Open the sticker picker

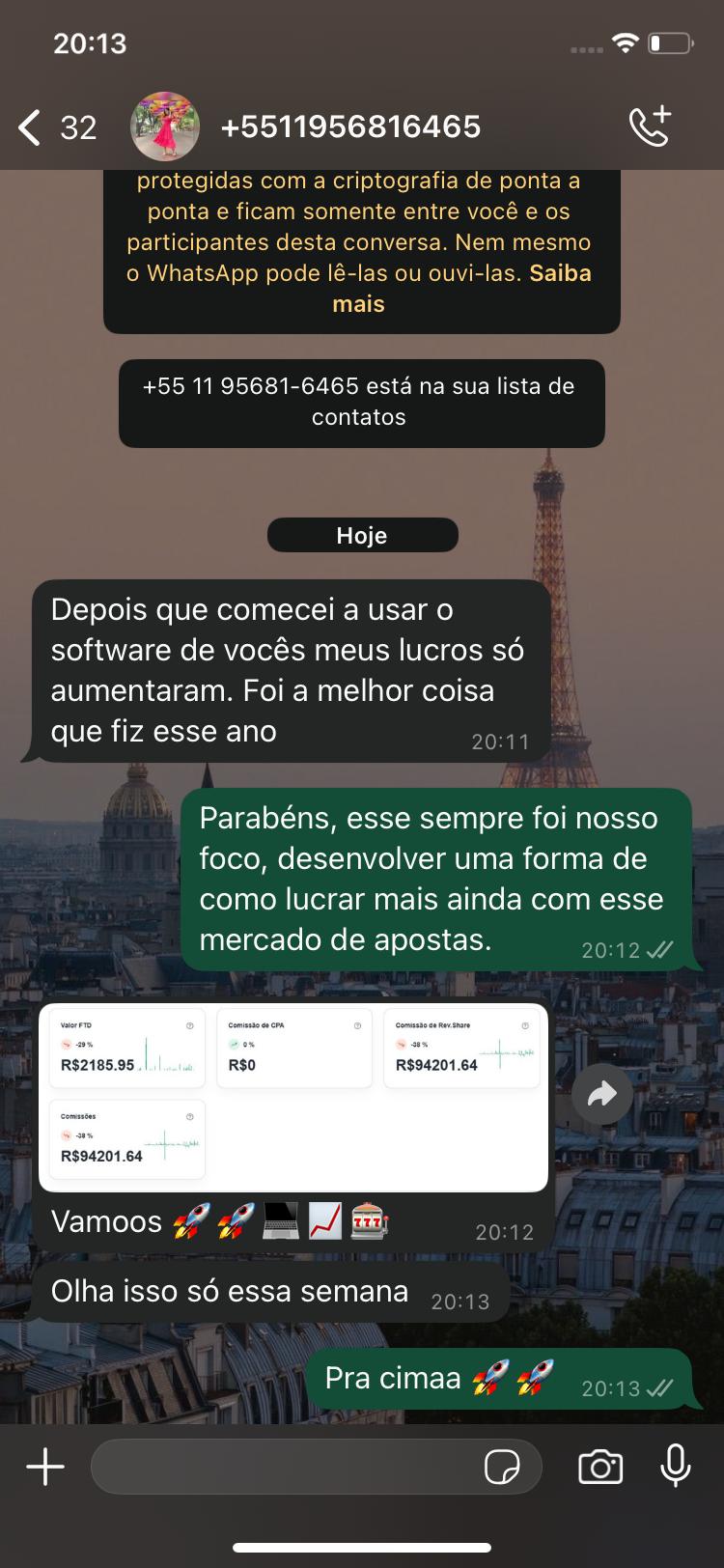(501, 1467)
